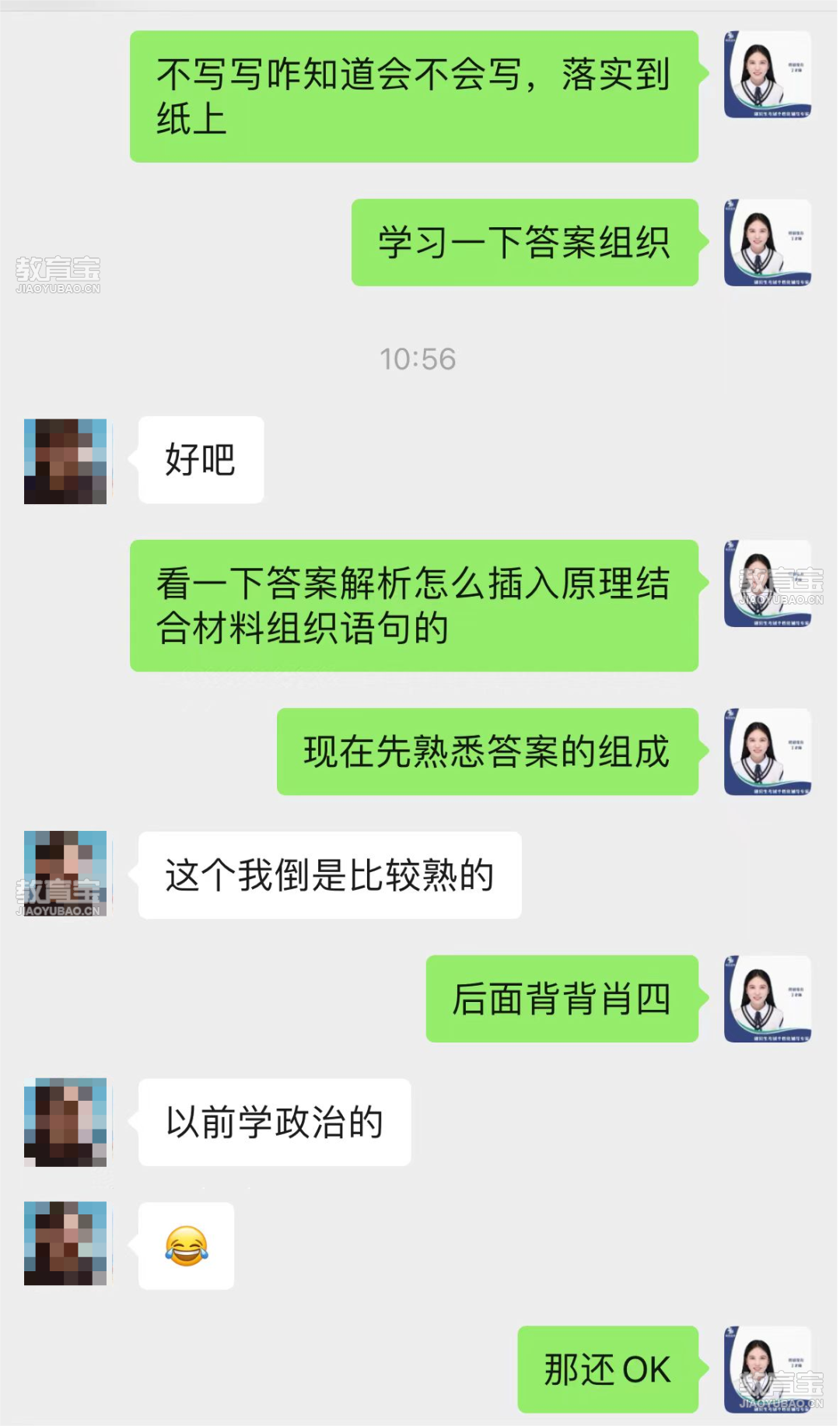Tap the avatar next to '这个我倒是比较熟的'
Image resolution: width=840 pixels, height=1426 pixels.
tap(65, 874)
